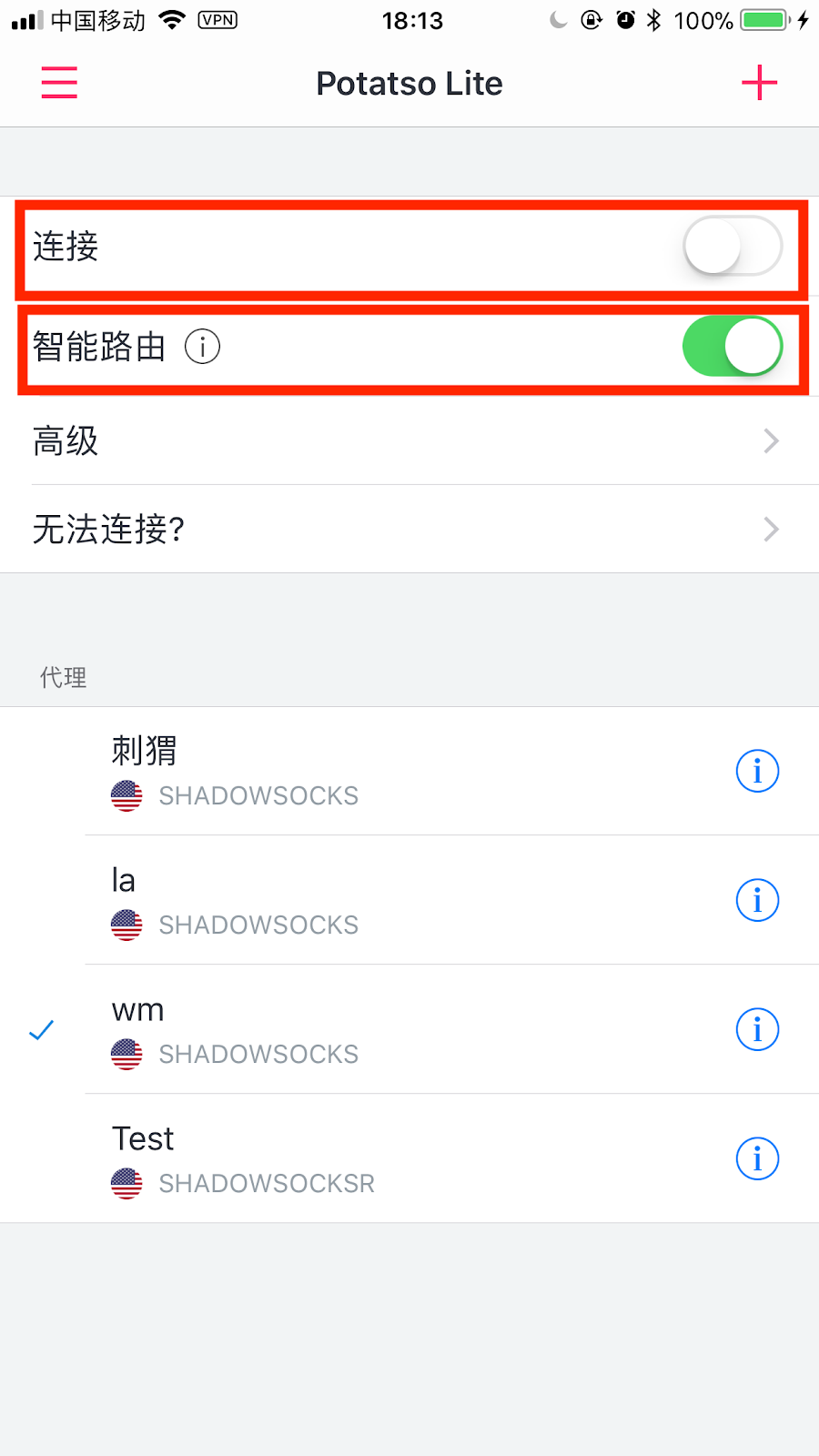Image resolution: width=819 pixels, height=1456 pixels.
Task: View details of the la proxy
Action: (x=757, y=900)
